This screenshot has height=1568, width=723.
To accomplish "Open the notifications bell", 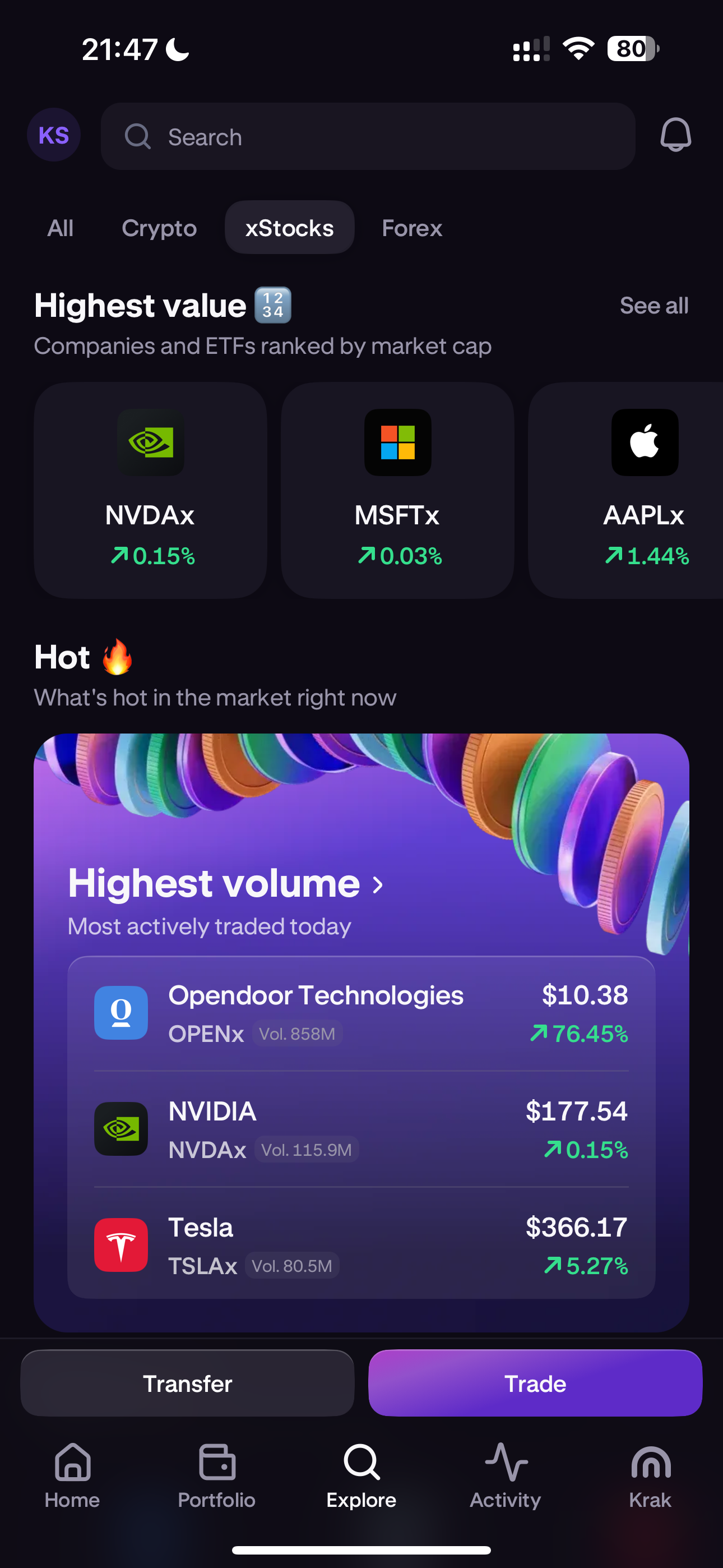I will [675, 135].
